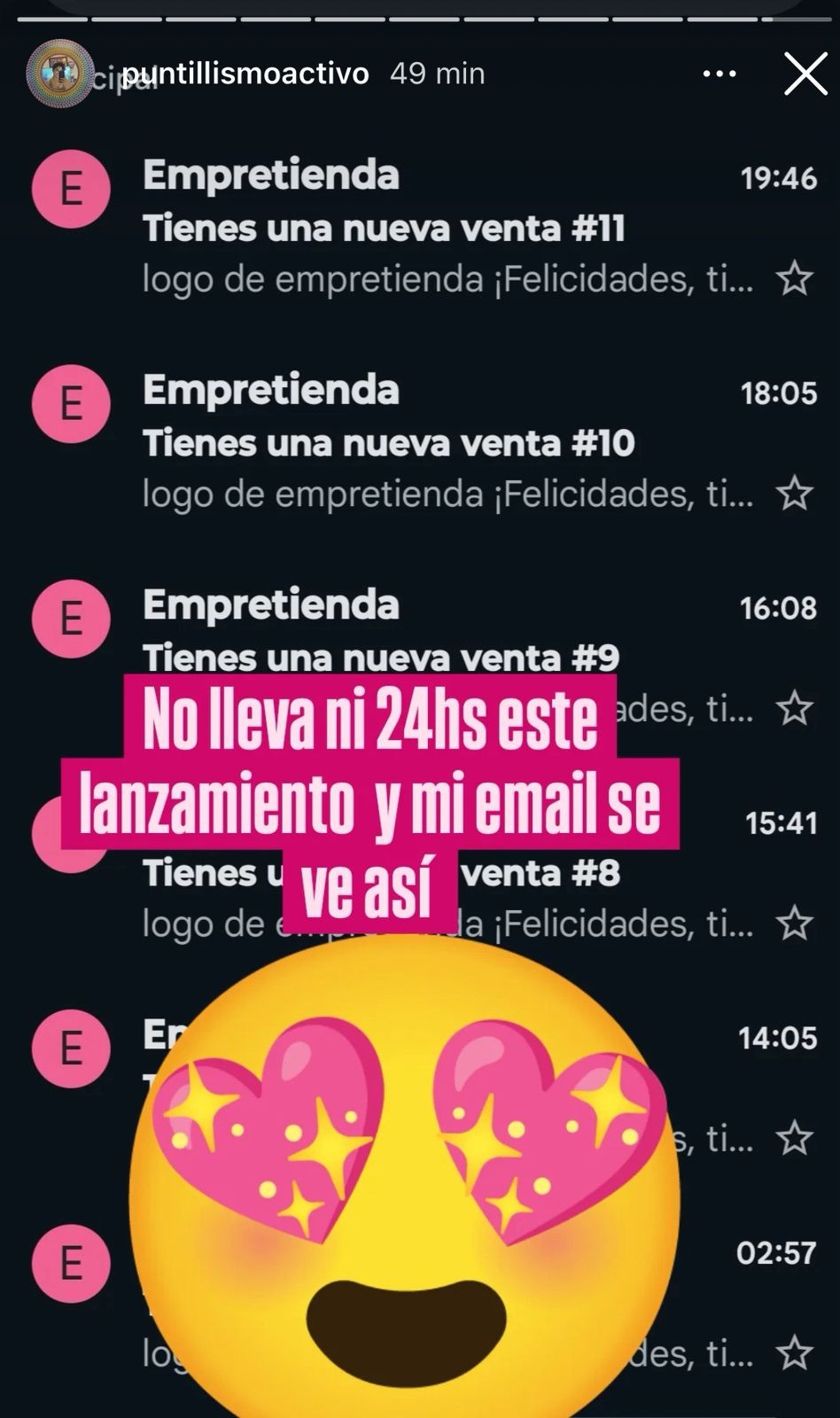Open the story options three-dot menu
Image resolution: width=840 pixels, height=1418 pixels.
(719, 74)
